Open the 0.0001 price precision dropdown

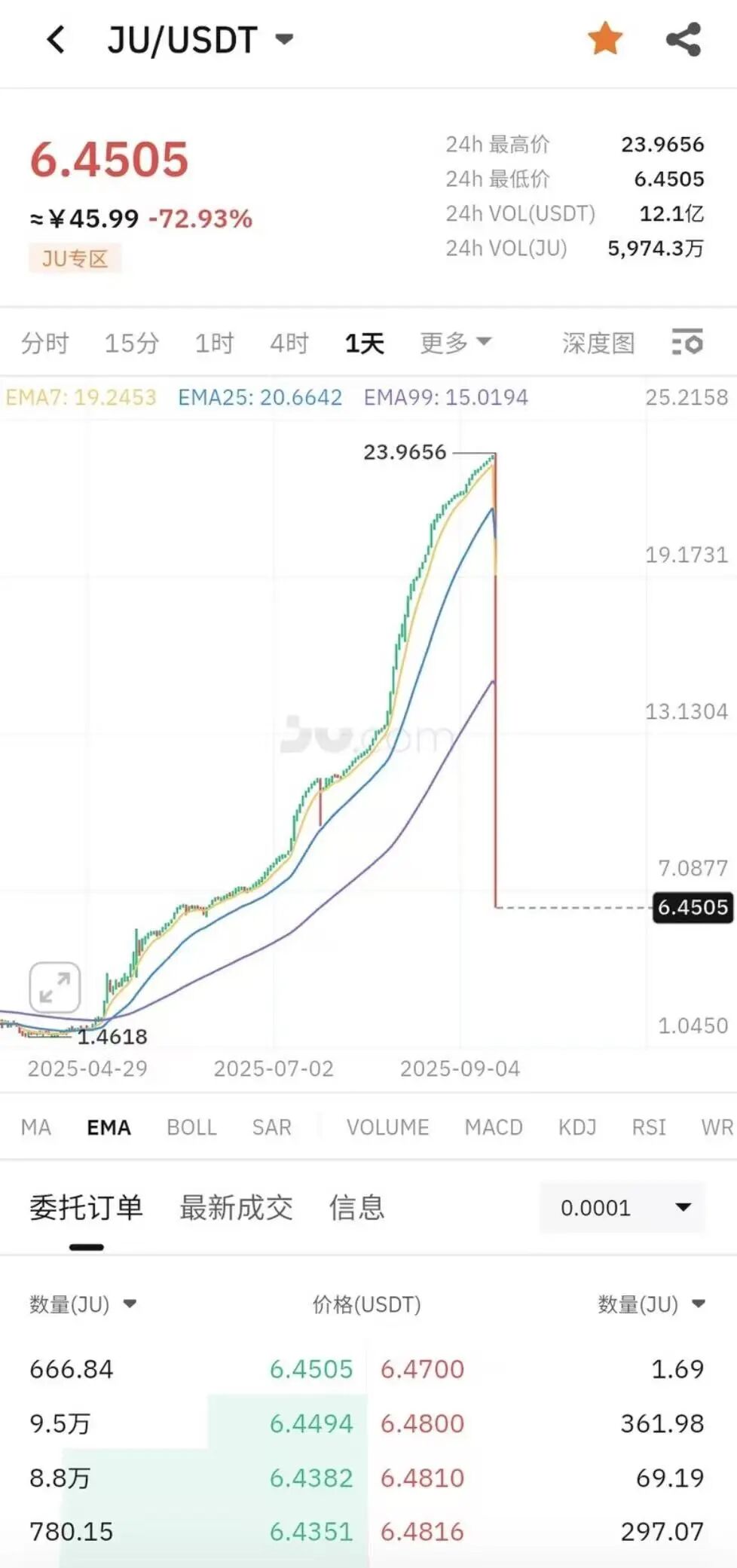(622, 1208)
